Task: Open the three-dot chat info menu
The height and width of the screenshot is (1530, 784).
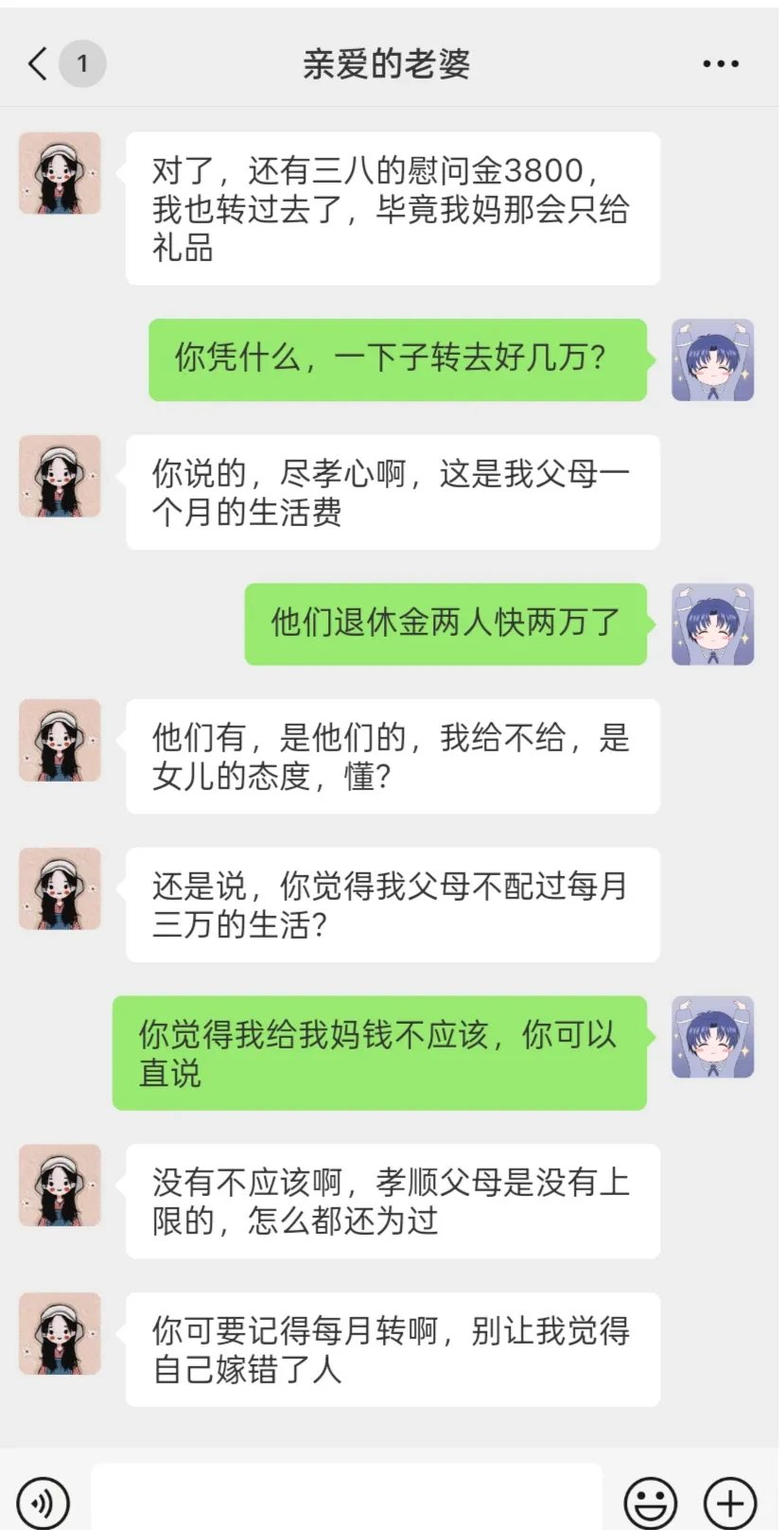Action: [x=720, y=63]
